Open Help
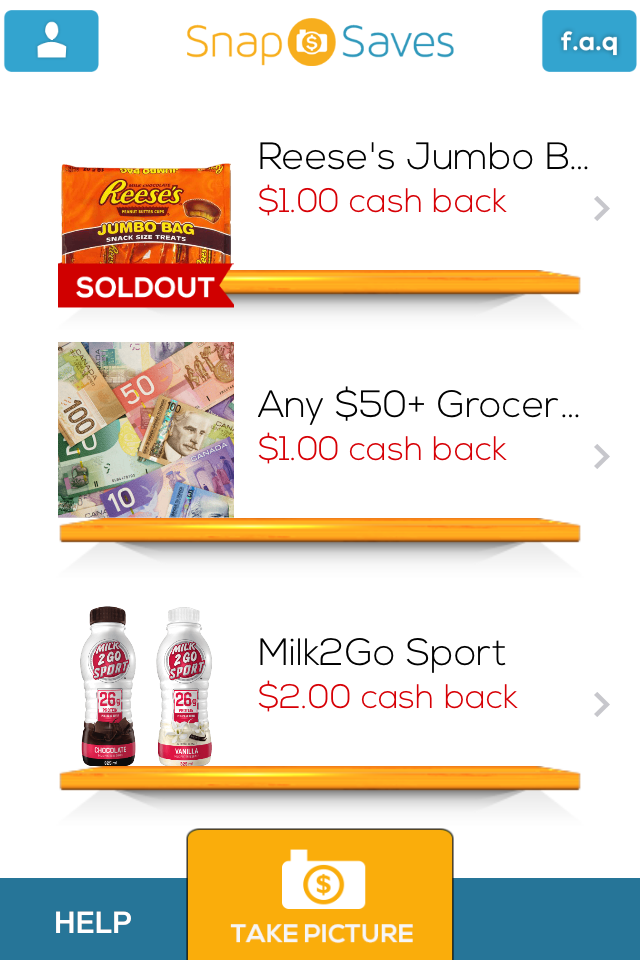The image size is (640, 960). [x=93, y=922]
